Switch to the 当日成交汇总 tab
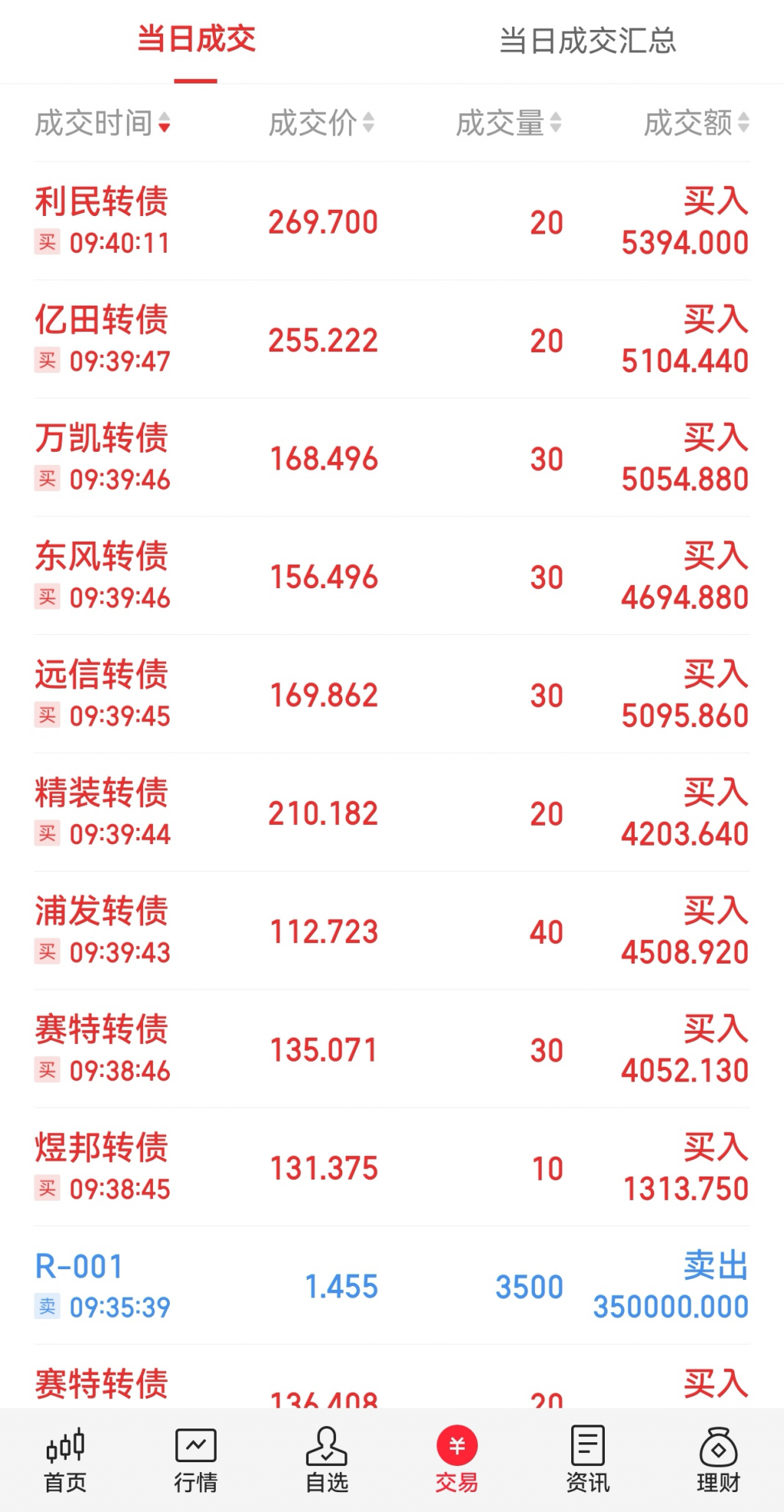784x1512 pixels. pos(587,41)
